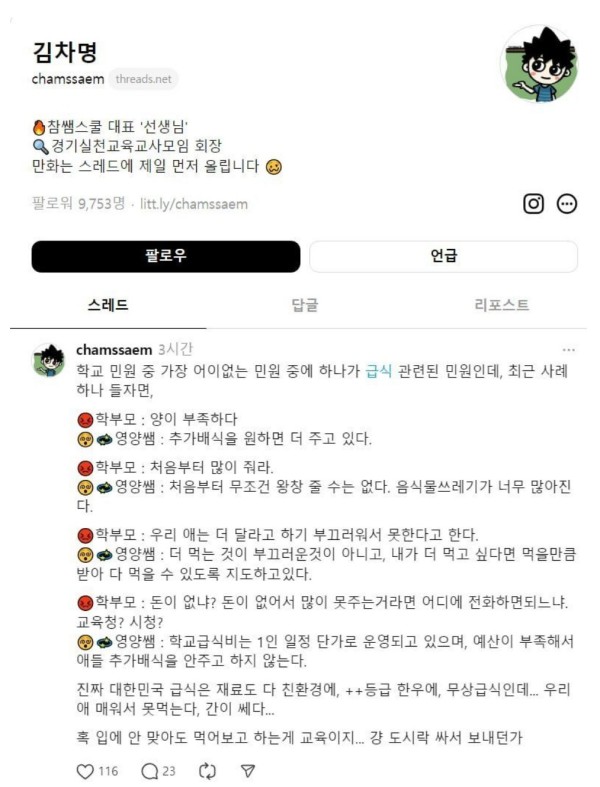Open the threads.net badge next to the username

pyautogui.click(x=144, y=79)
